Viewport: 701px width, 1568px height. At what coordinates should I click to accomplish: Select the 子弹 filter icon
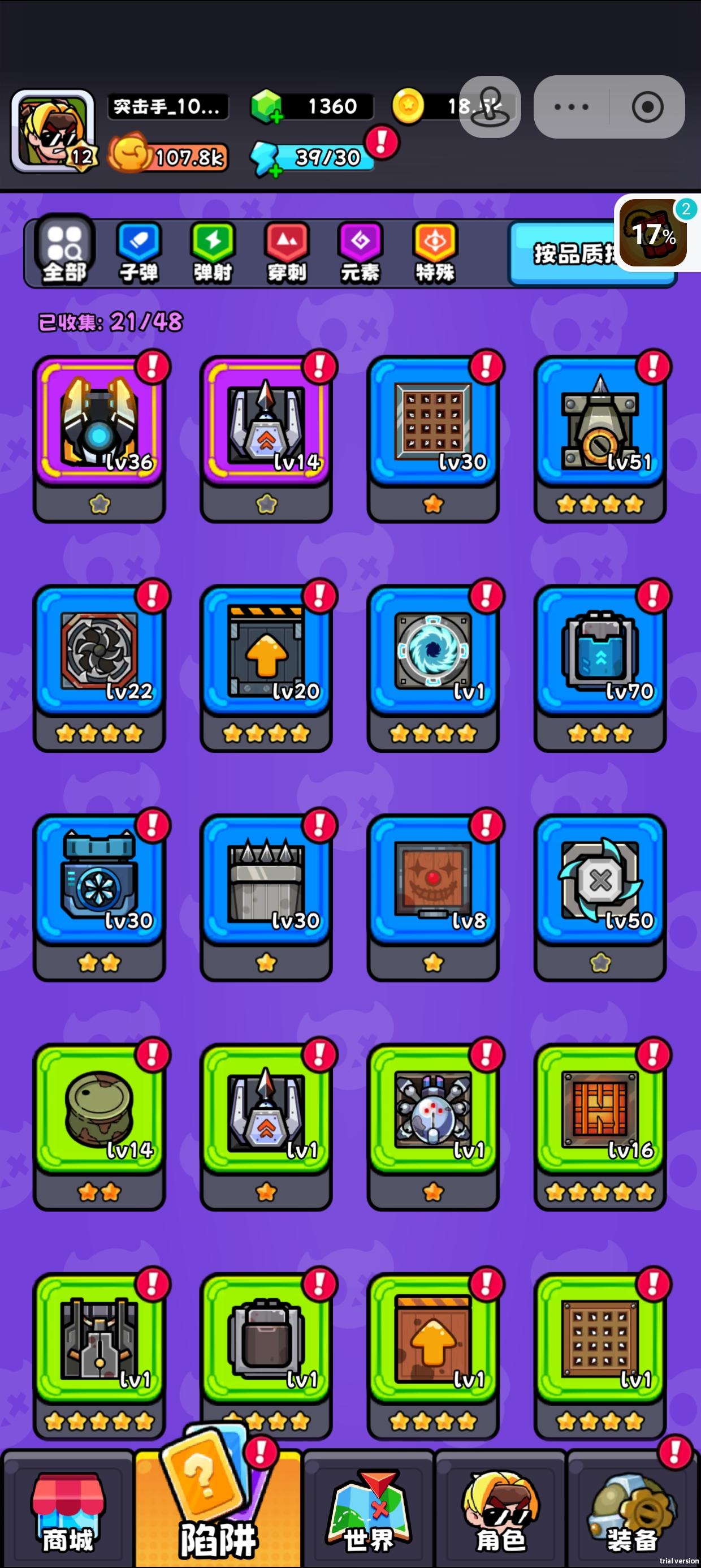[139, 251]
